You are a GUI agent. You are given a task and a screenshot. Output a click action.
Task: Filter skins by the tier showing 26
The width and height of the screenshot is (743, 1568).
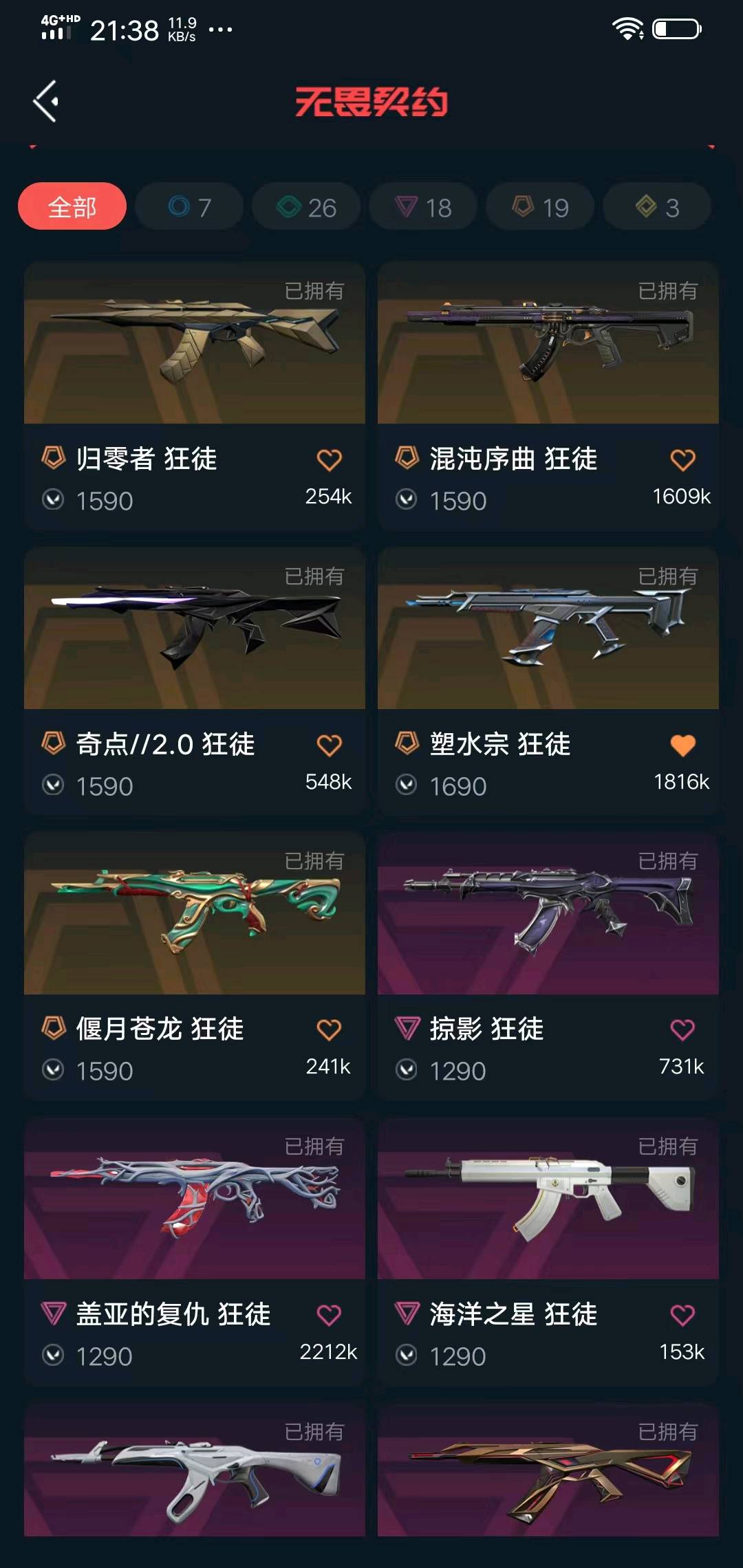point(306,206)
